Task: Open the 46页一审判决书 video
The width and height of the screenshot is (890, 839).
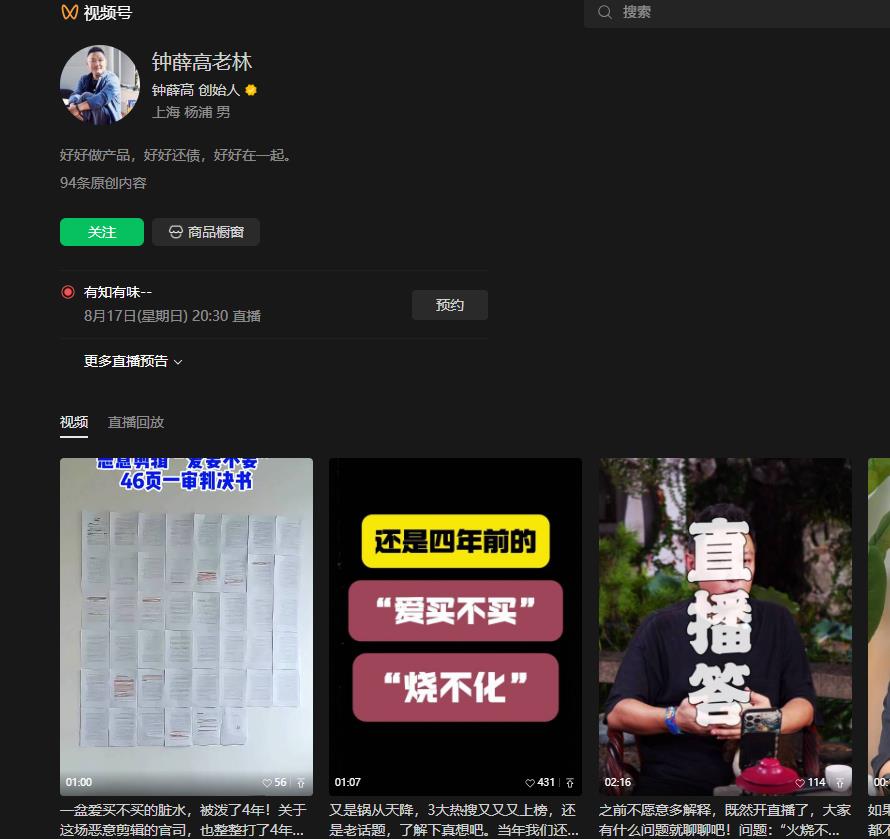Action: click(x=186, y=620)
